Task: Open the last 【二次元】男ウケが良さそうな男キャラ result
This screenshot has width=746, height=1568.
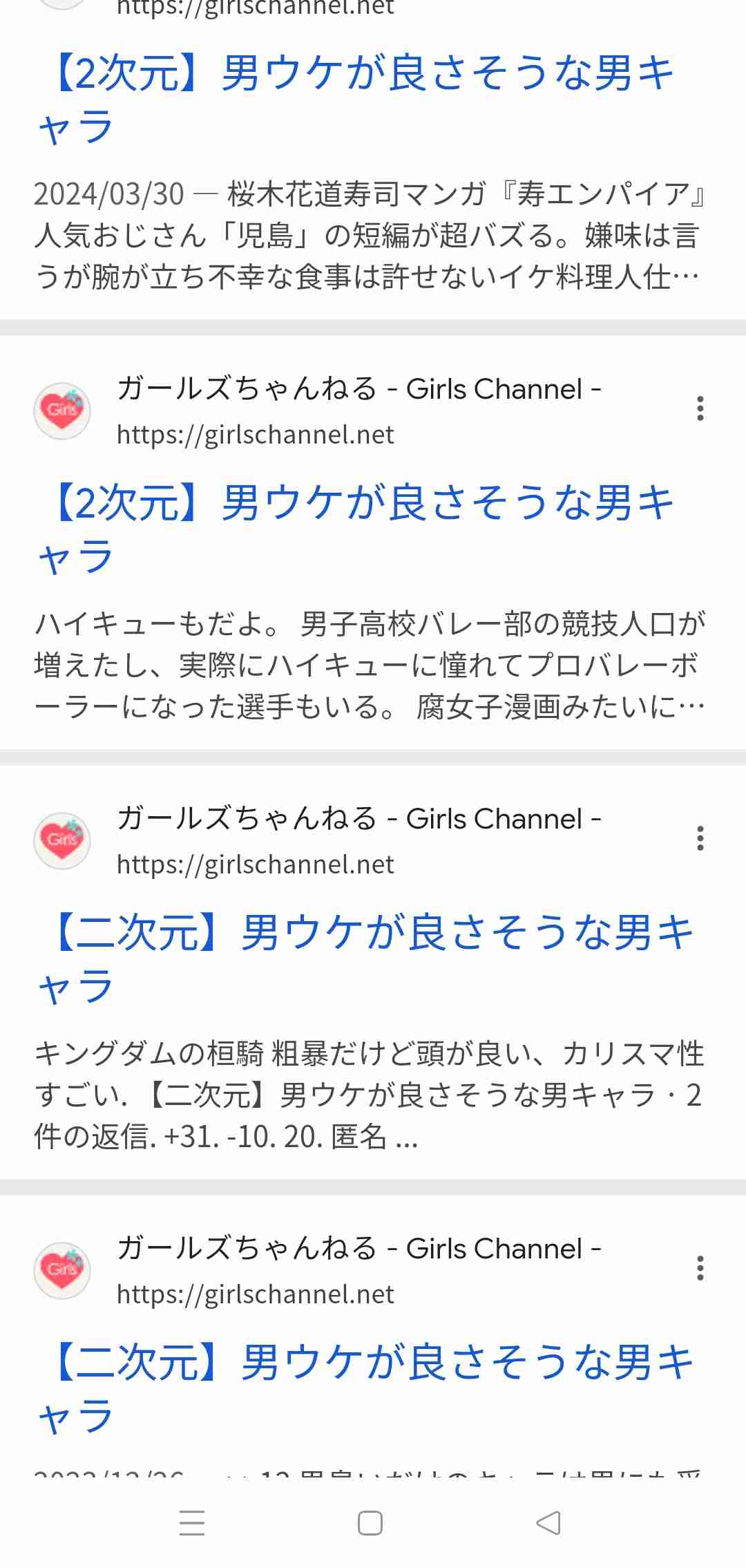Action: click(x=365, y=1389)
